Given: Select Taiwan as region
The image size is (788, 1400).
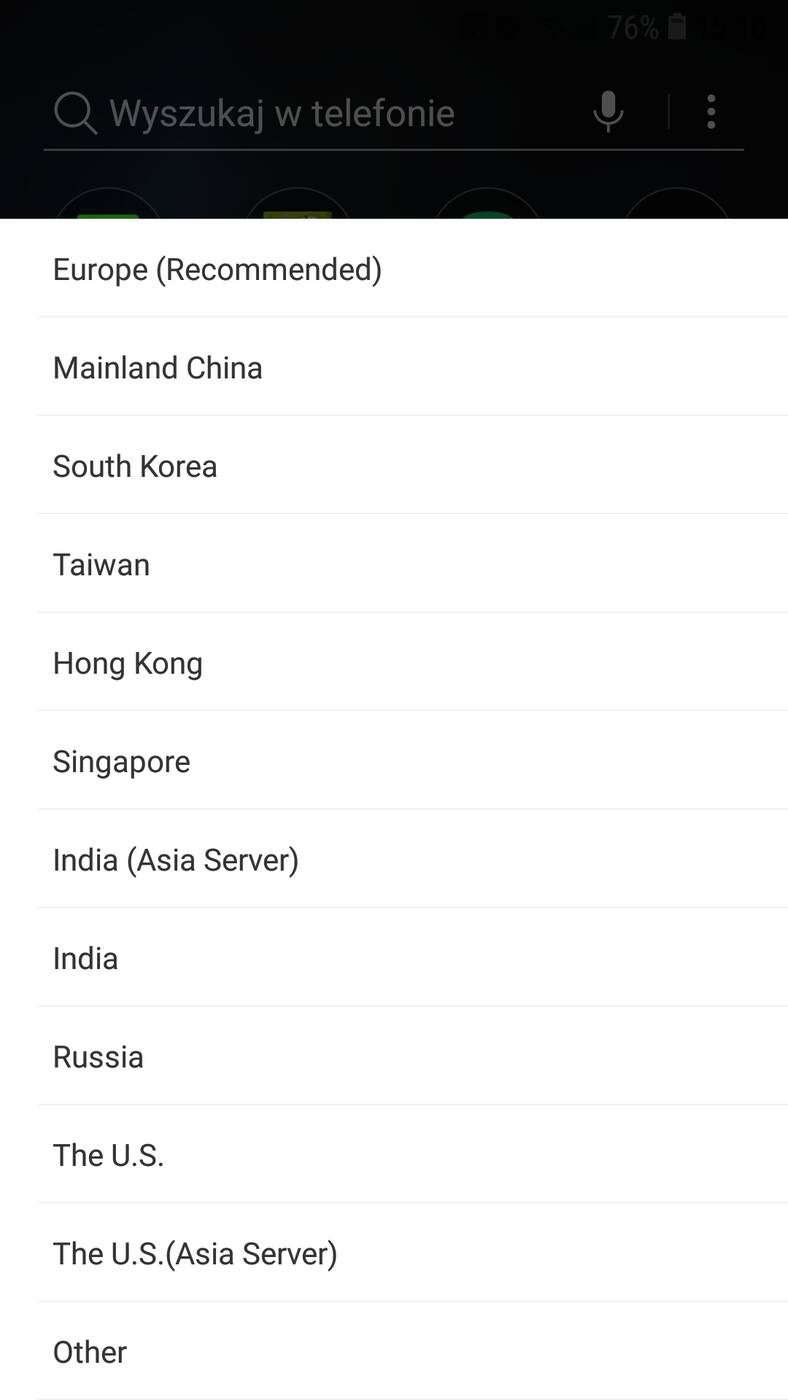Looking at the screenshot, I should [x=101, y=565].
